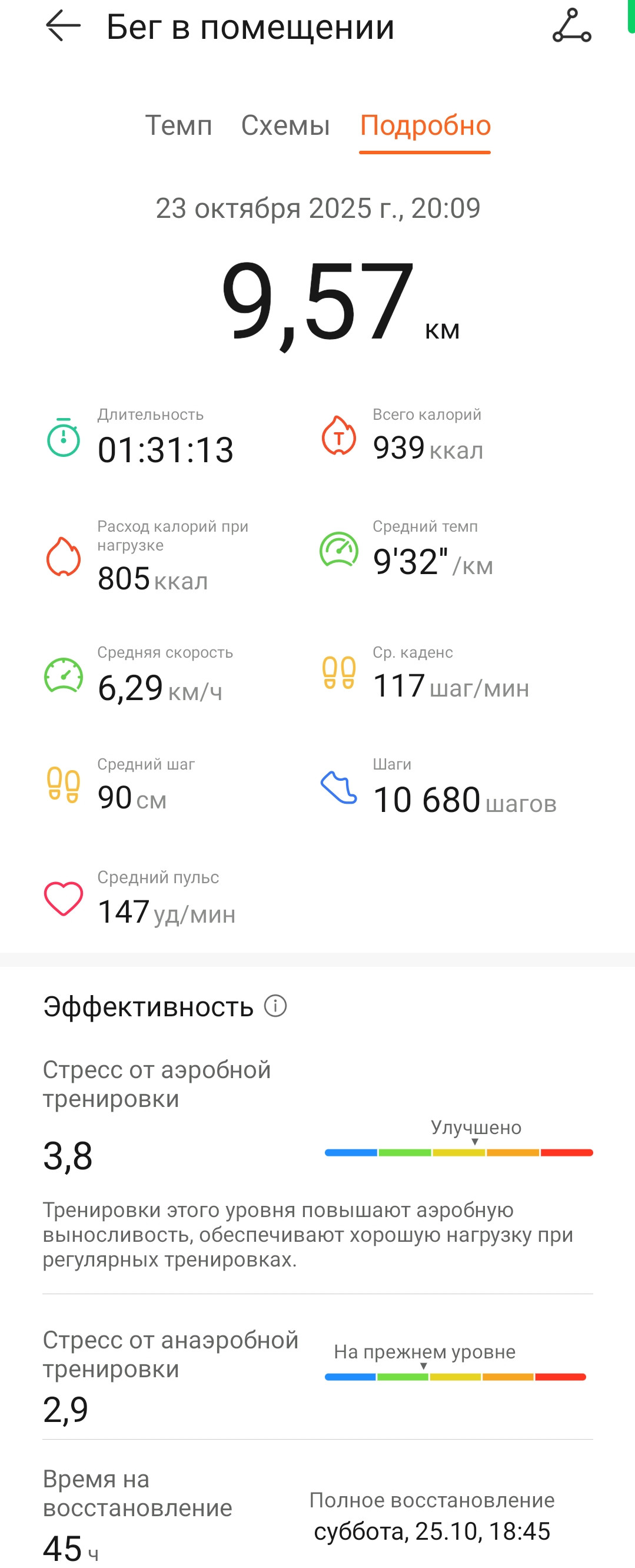The image size is (635, 1568).
Task: Open the route share icon
Action: click(x=572, y=25)
